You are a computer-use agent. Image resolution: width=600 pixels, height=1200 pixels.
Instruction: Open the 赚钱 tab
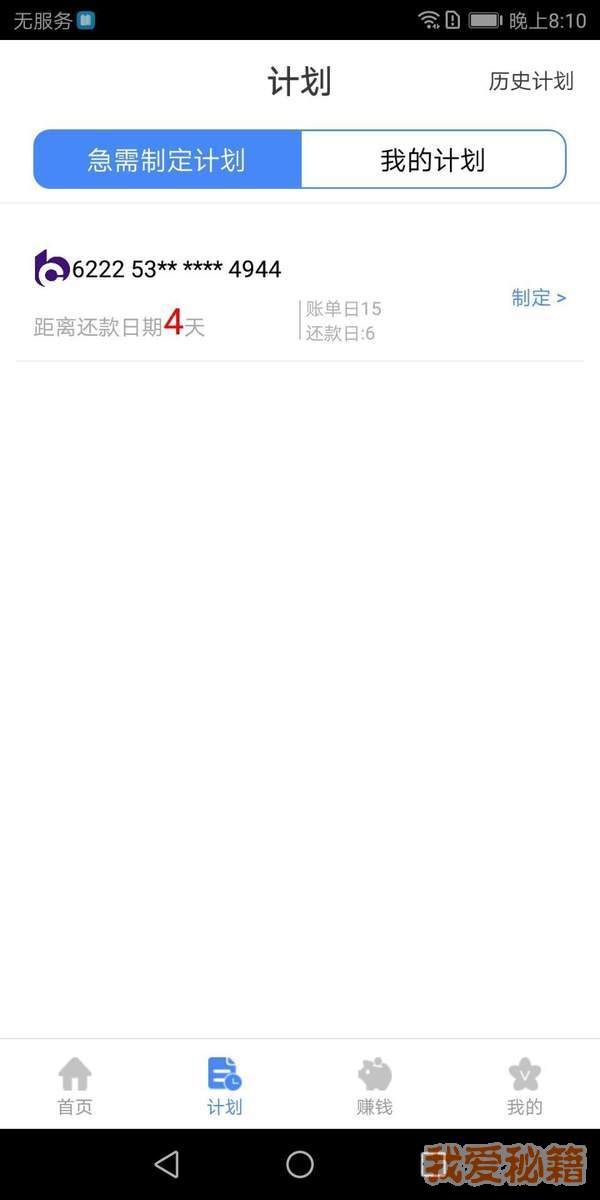pos(375,1086)
